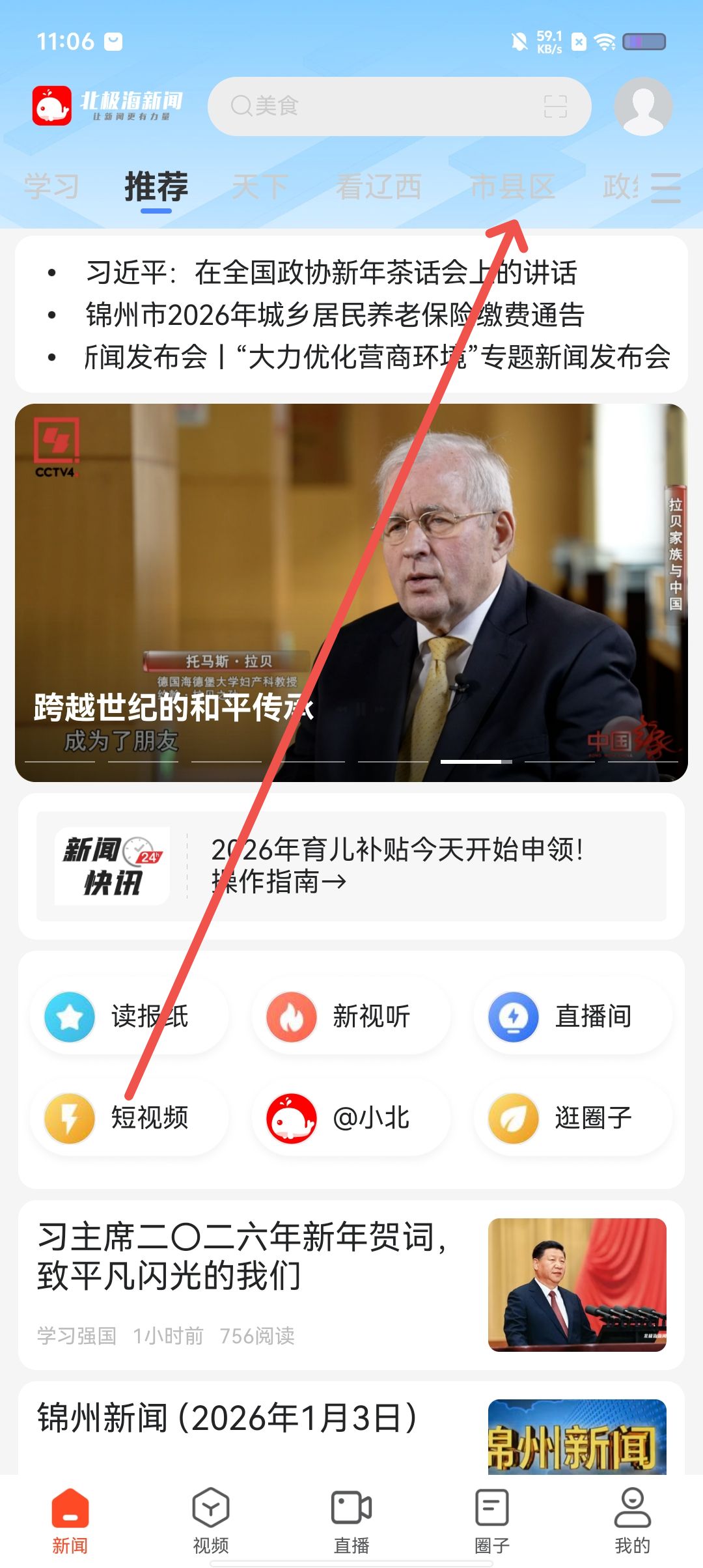Select the 市县区 top tab

[x=512, y=188]
